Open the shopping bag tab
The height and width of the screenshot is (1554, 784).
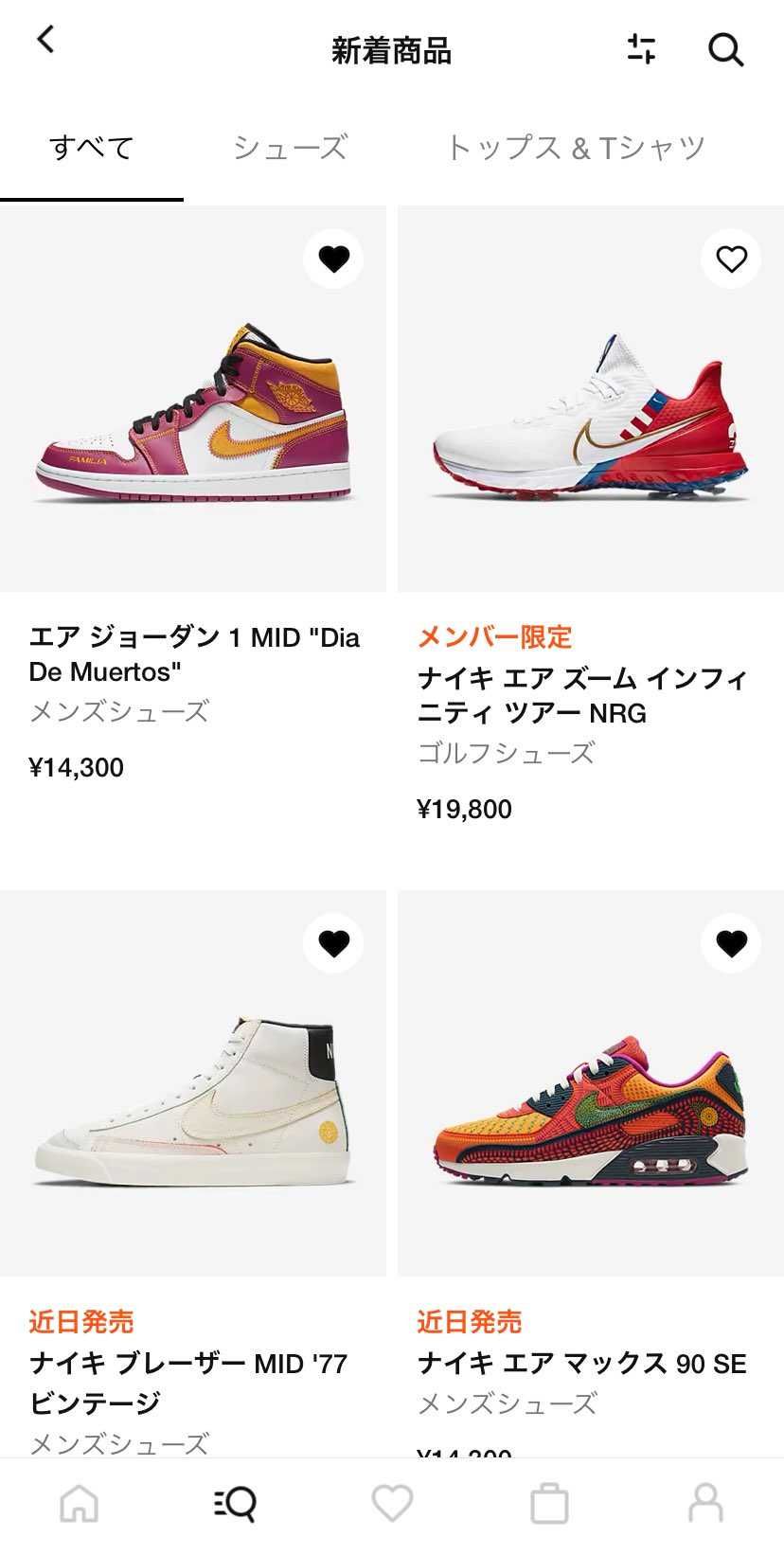click(549, 1503)
